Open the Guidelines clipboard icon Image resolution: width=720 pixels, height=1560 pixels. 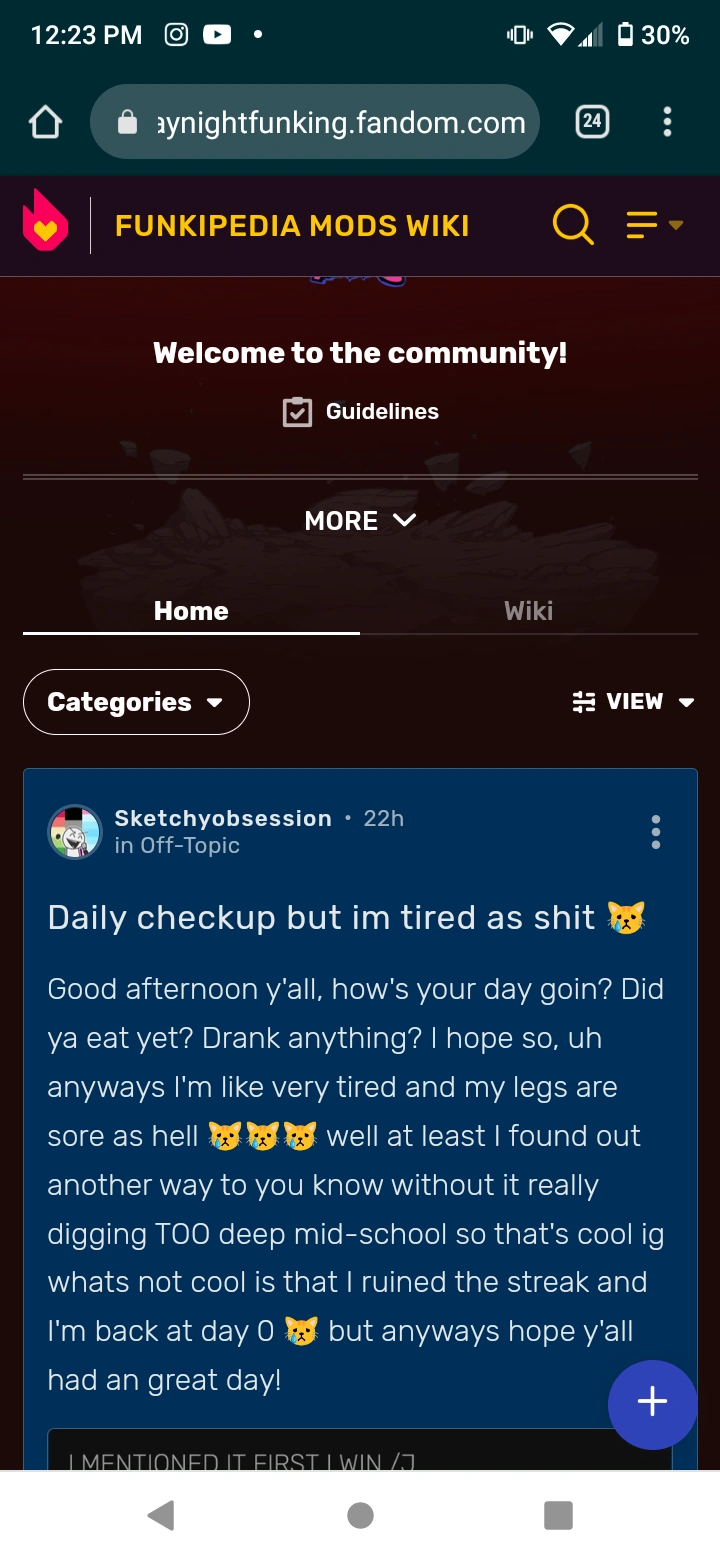point(297,410)
